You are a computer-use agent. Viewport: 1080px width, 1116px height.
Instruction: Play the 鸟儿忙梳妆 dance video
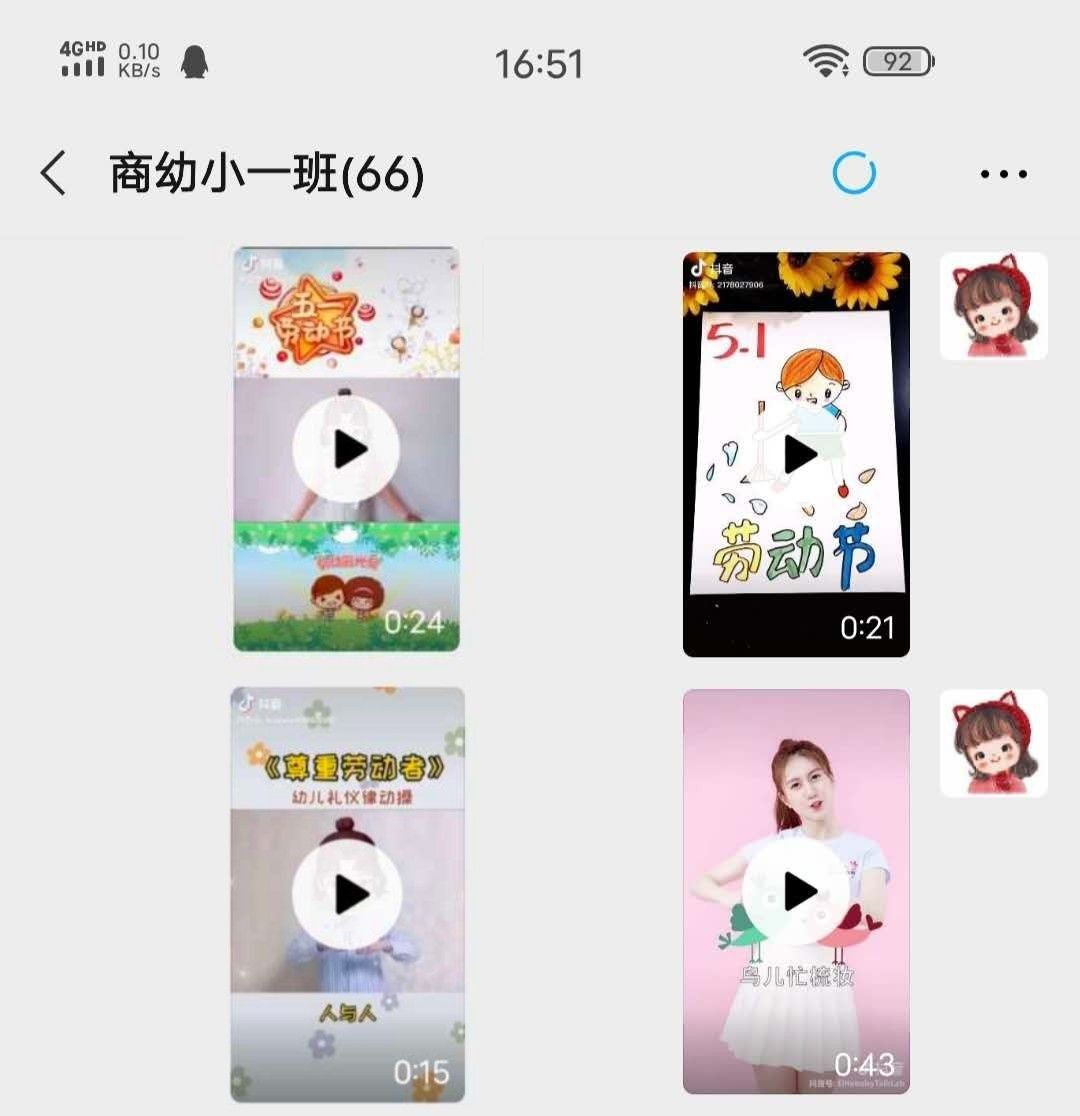click(x=797, y=891)
